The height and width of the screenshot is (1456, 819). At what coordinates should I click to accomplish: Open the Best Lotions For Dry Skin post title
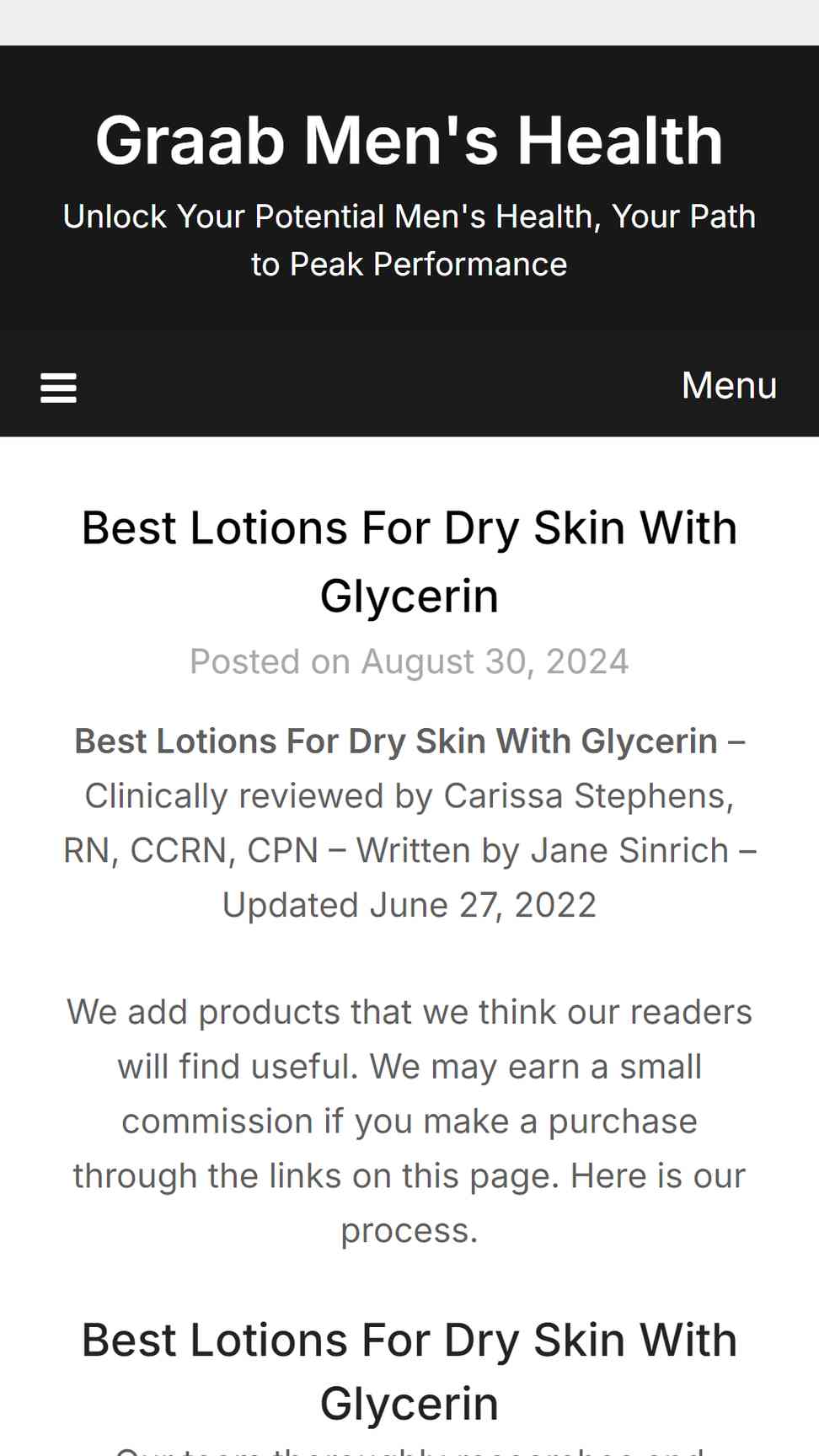(x=409, y=561)
